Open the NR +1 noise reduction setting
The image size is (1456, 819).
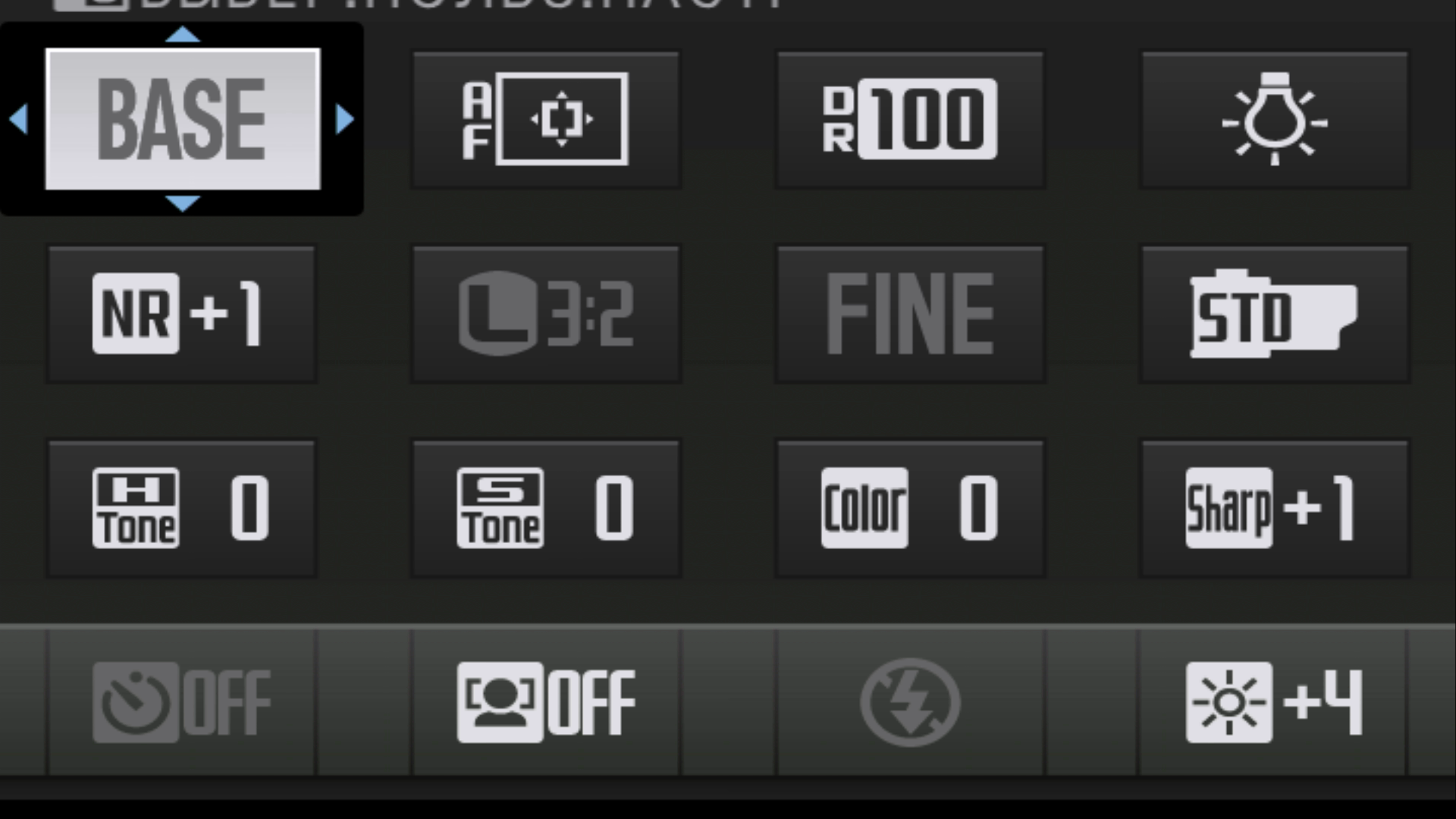click(182, 313)
